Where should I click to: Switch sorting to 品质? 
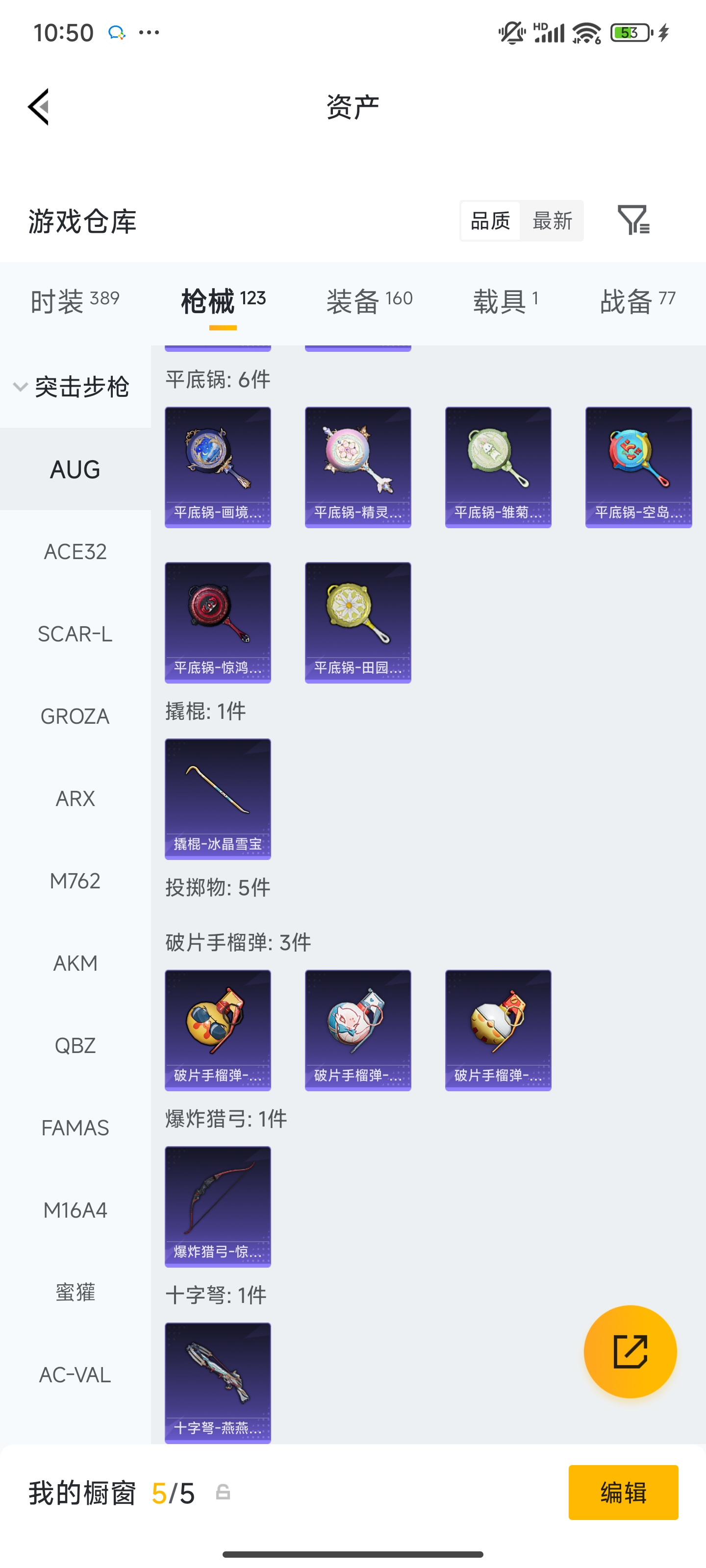click(490, 221)
